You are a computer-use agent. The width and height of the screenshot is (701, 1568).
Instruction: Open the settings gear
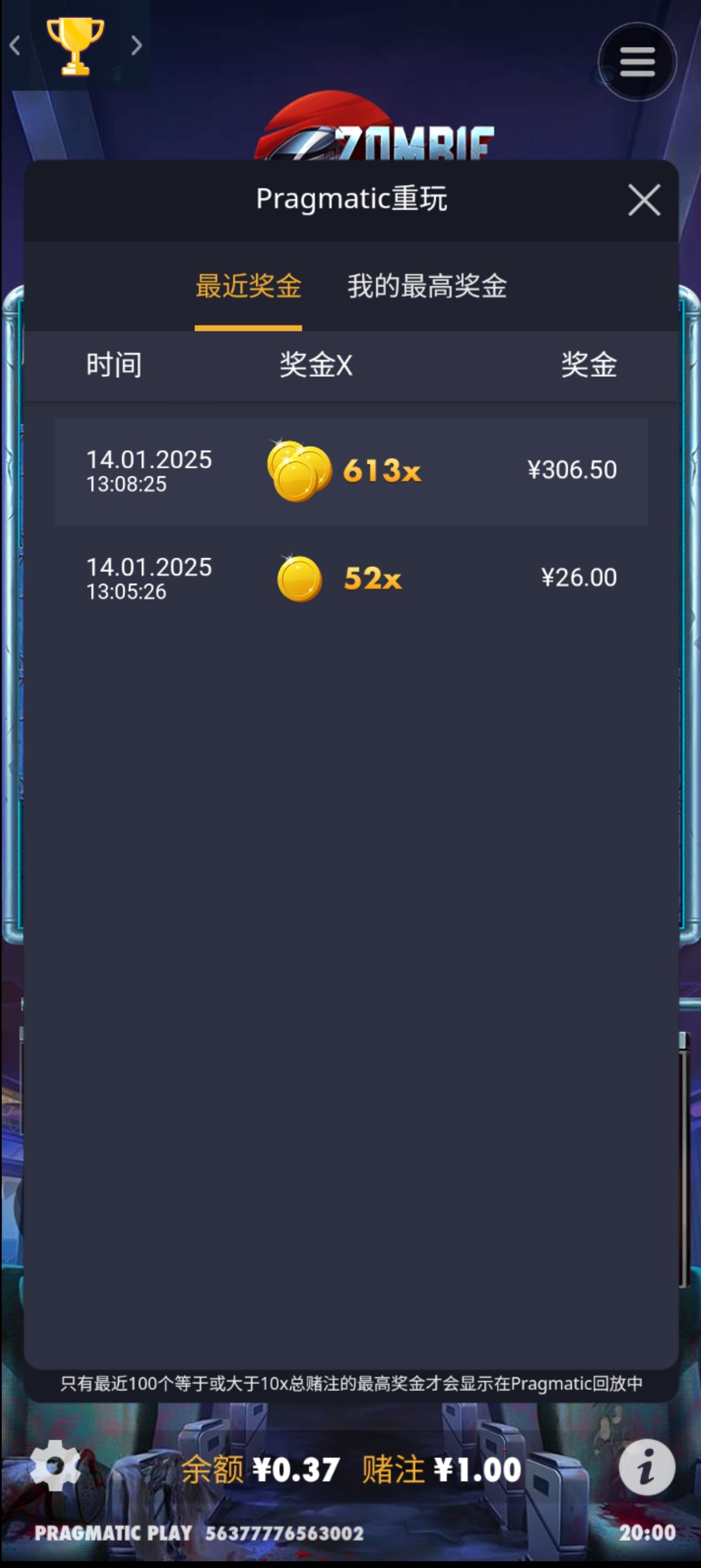tap(55, 1466)
